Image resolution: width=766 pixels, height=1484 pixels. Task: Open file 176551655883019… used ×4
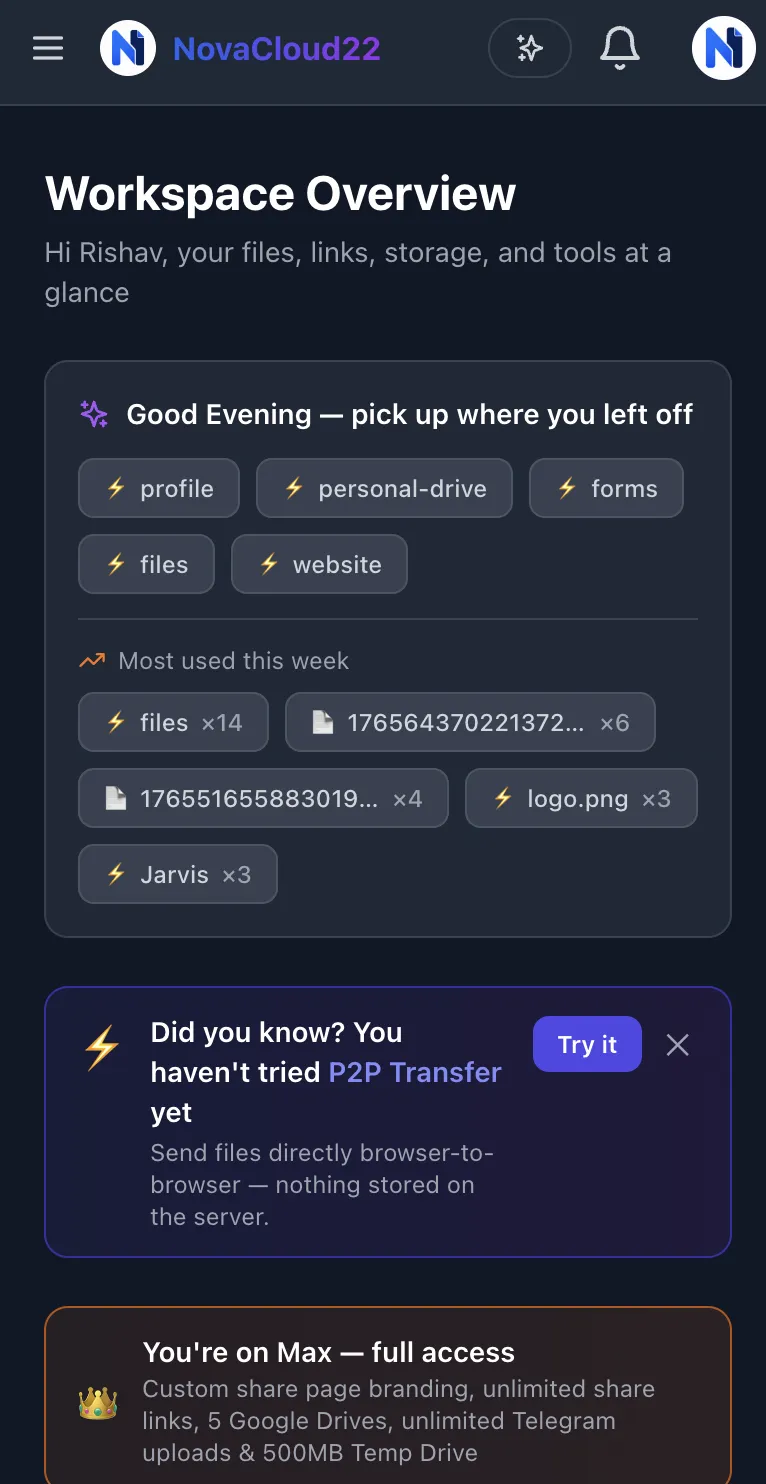[x=263, y=798]
